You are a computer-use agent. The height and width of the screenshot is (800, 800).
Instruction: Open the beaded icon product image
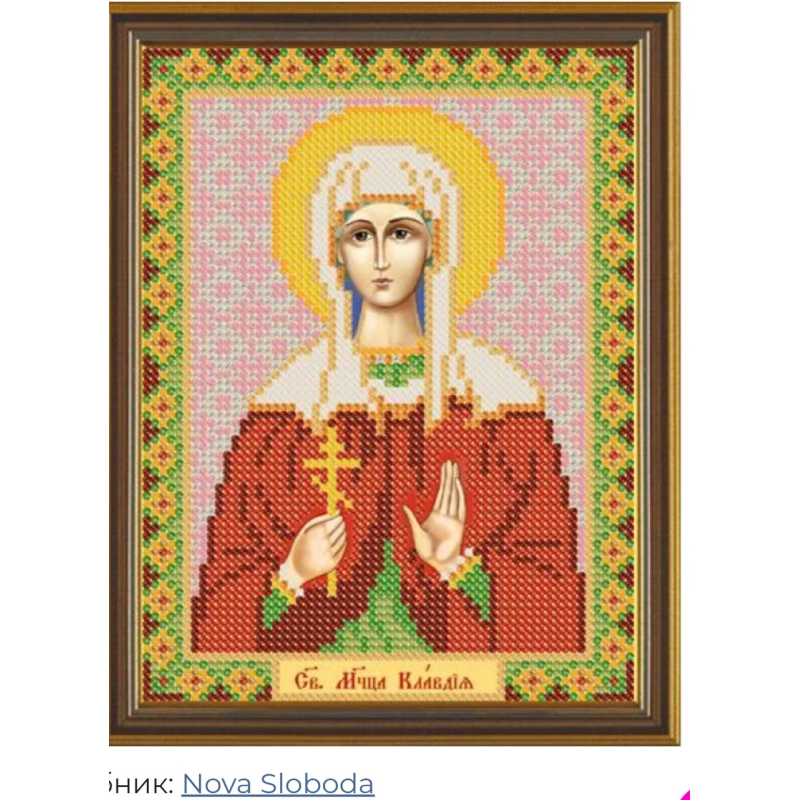coord(393,373)
